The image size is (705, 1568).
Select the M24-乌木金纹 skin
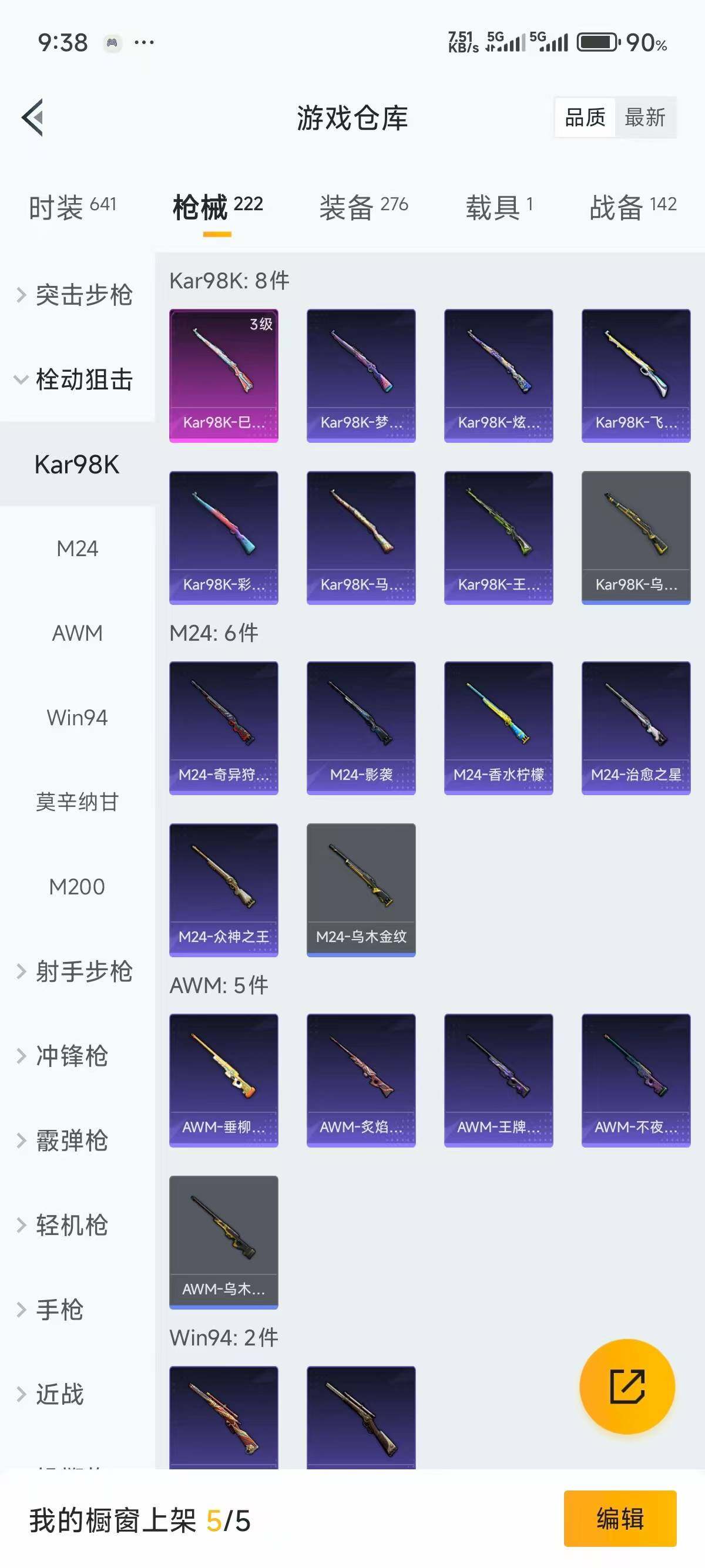coord(361,889)
